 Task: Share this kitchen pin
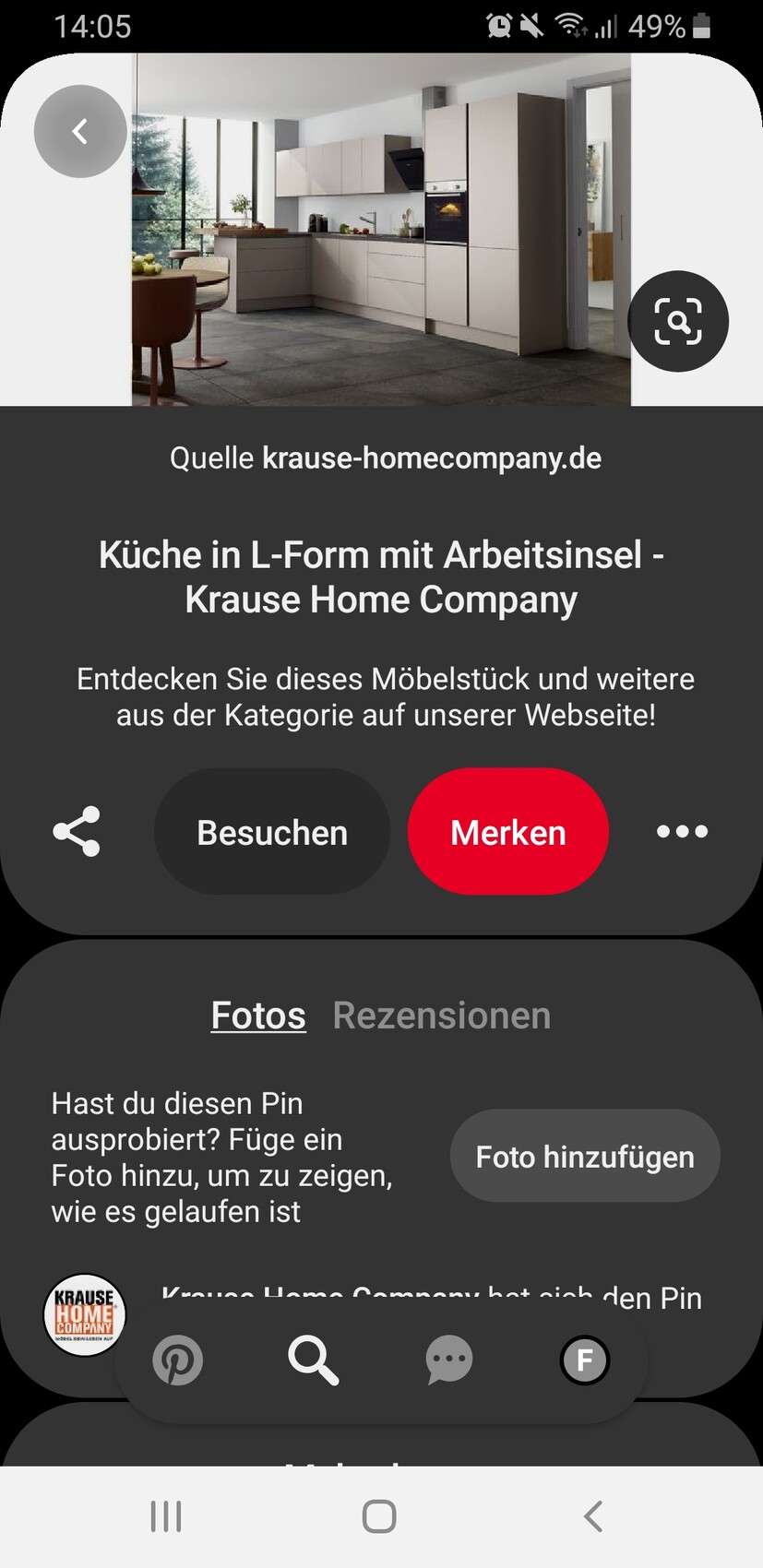[77, 832]
